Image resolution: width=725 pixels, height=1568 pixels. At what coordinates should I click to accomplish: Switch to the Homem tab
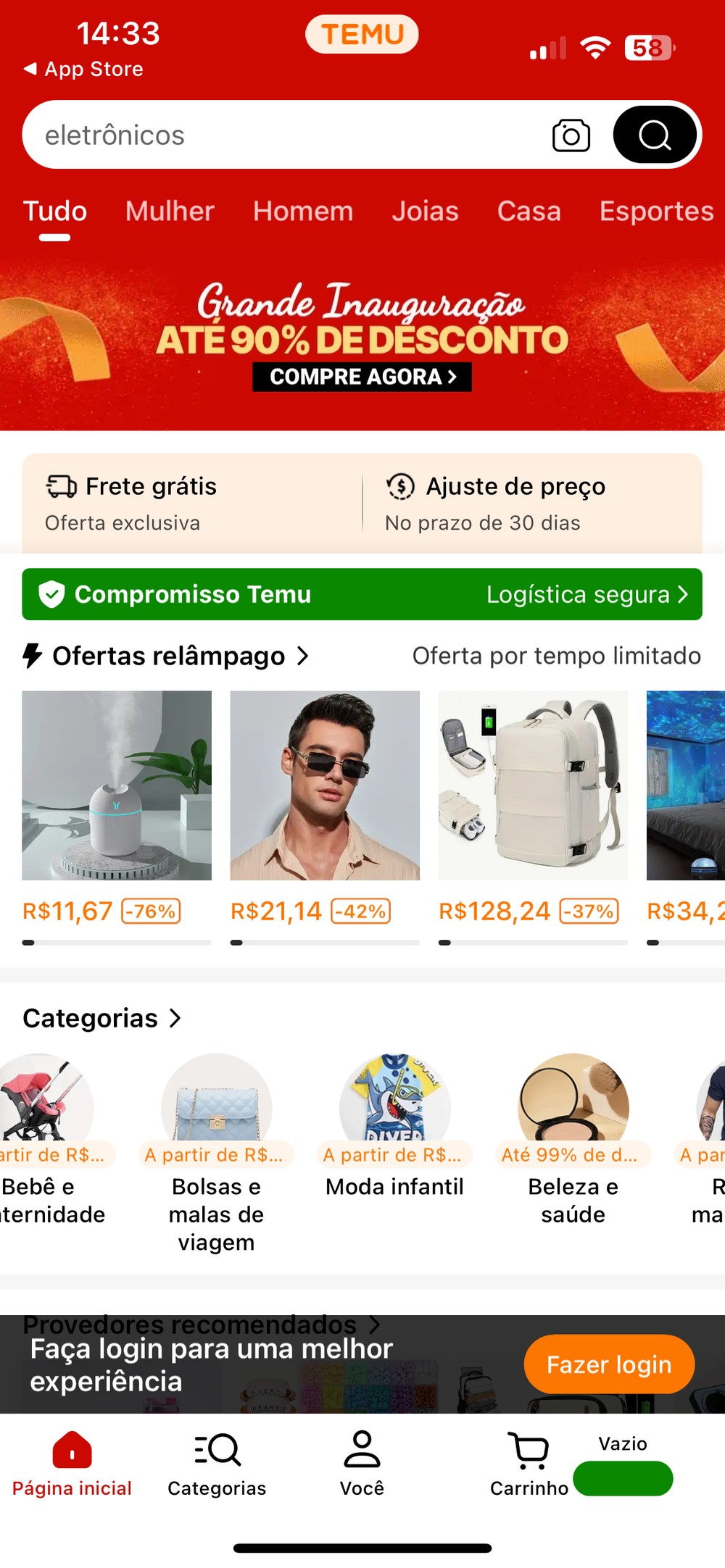[x=303, y=212]
